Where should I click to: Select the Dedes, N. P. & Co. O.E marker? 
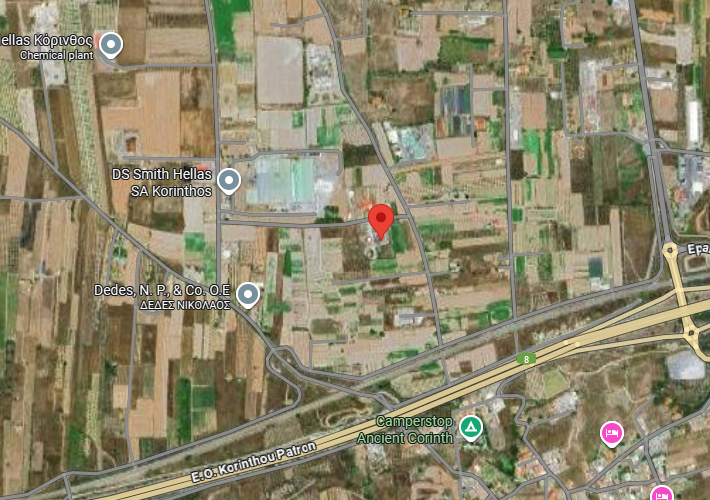(247, 295)
